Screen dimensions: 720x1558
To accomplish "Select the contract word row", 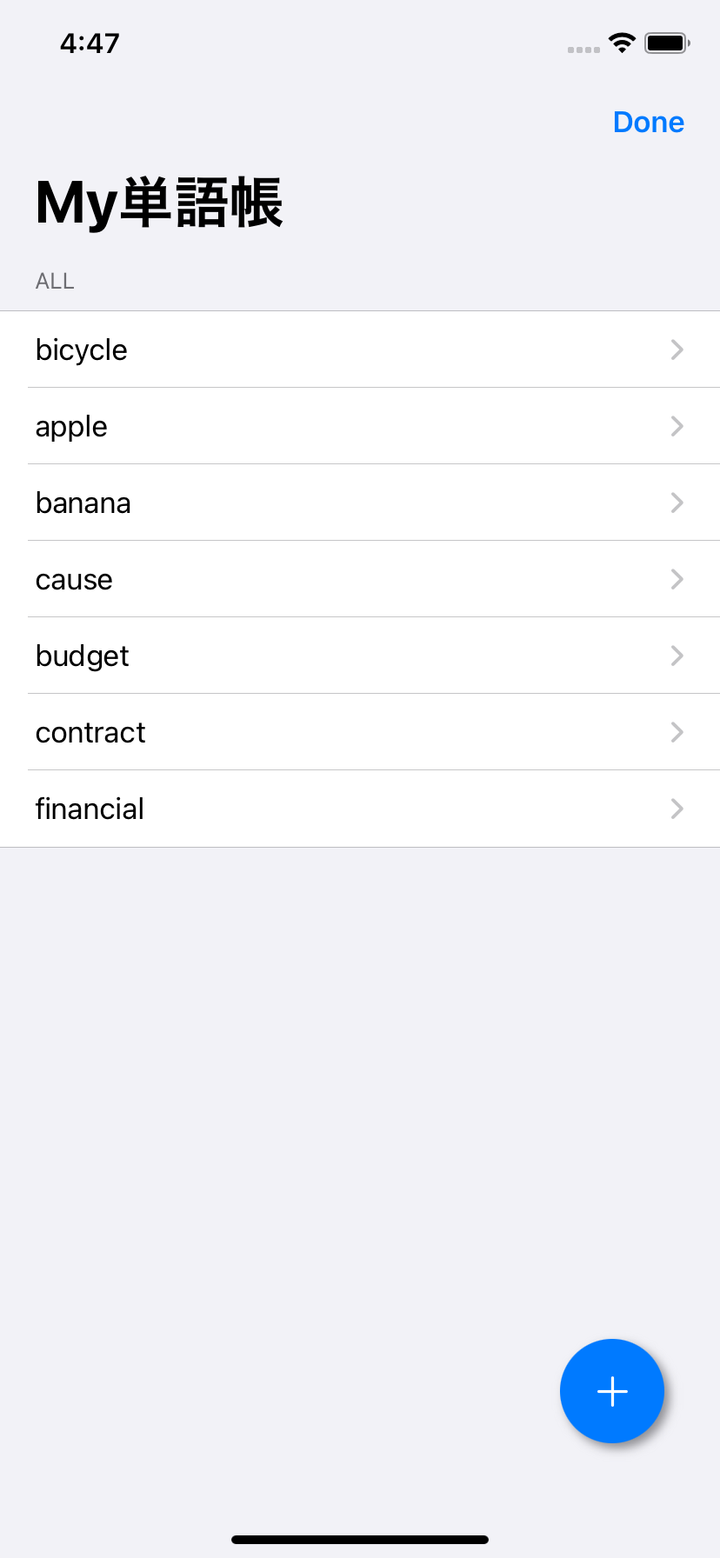I will tap(360, 733).
